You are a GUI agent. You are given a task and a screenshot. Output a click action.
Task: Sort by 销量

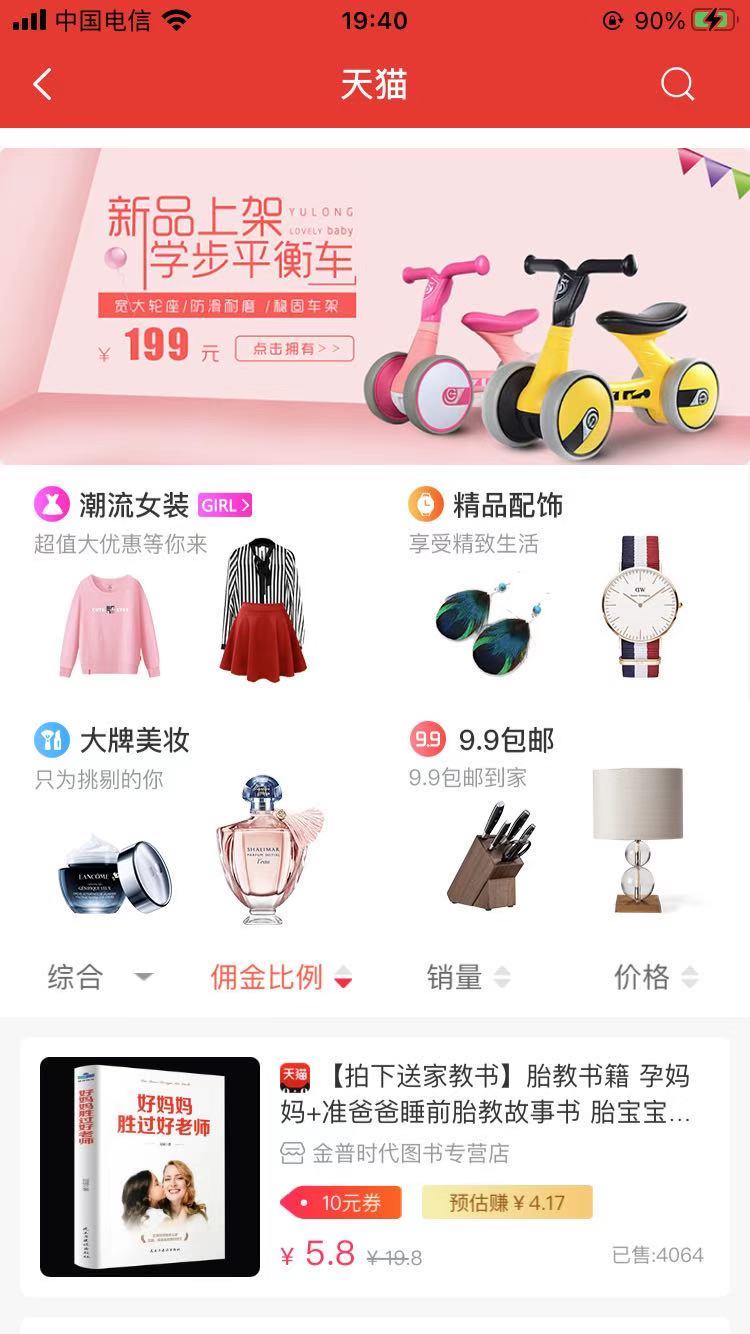(x=468, y=977)
